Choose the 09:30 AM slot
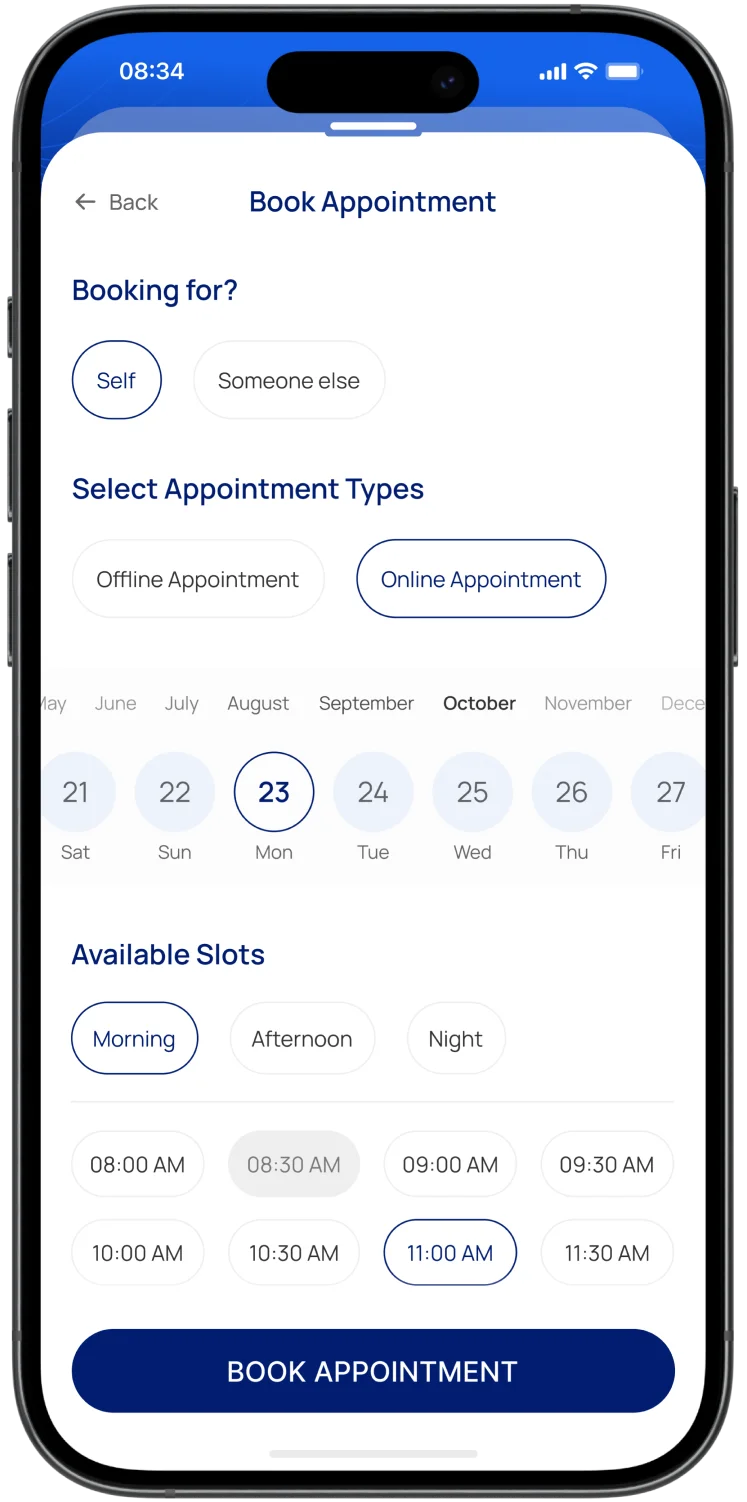The width and height of the screenshot is (747, 1502). click(x=606, y=1164)
